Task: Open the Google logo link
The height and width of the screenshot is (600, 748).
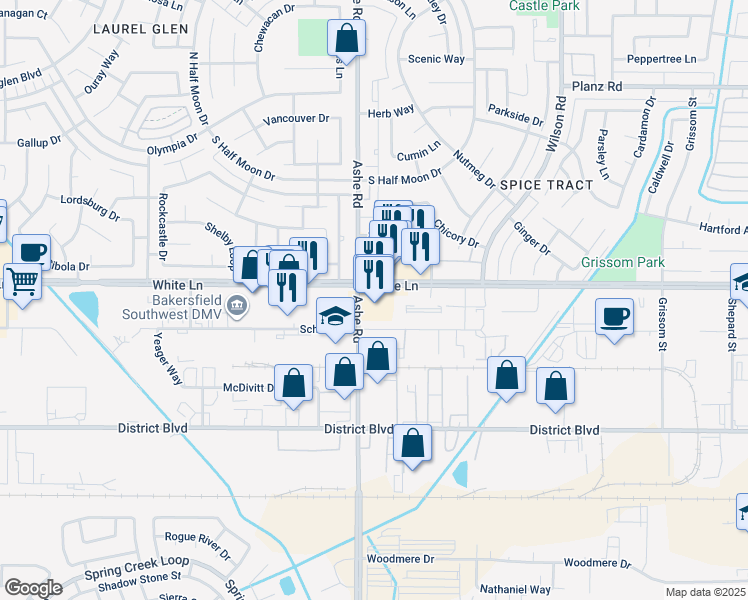Action: tap(33, 588)
